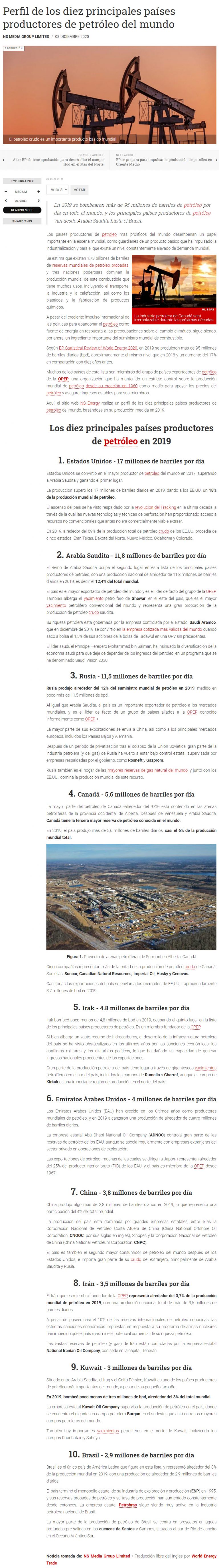Image resolution: width=219 pixels, height=1568 pixels.
Task: Open the Share This option
Action: [x=22, y=221]
